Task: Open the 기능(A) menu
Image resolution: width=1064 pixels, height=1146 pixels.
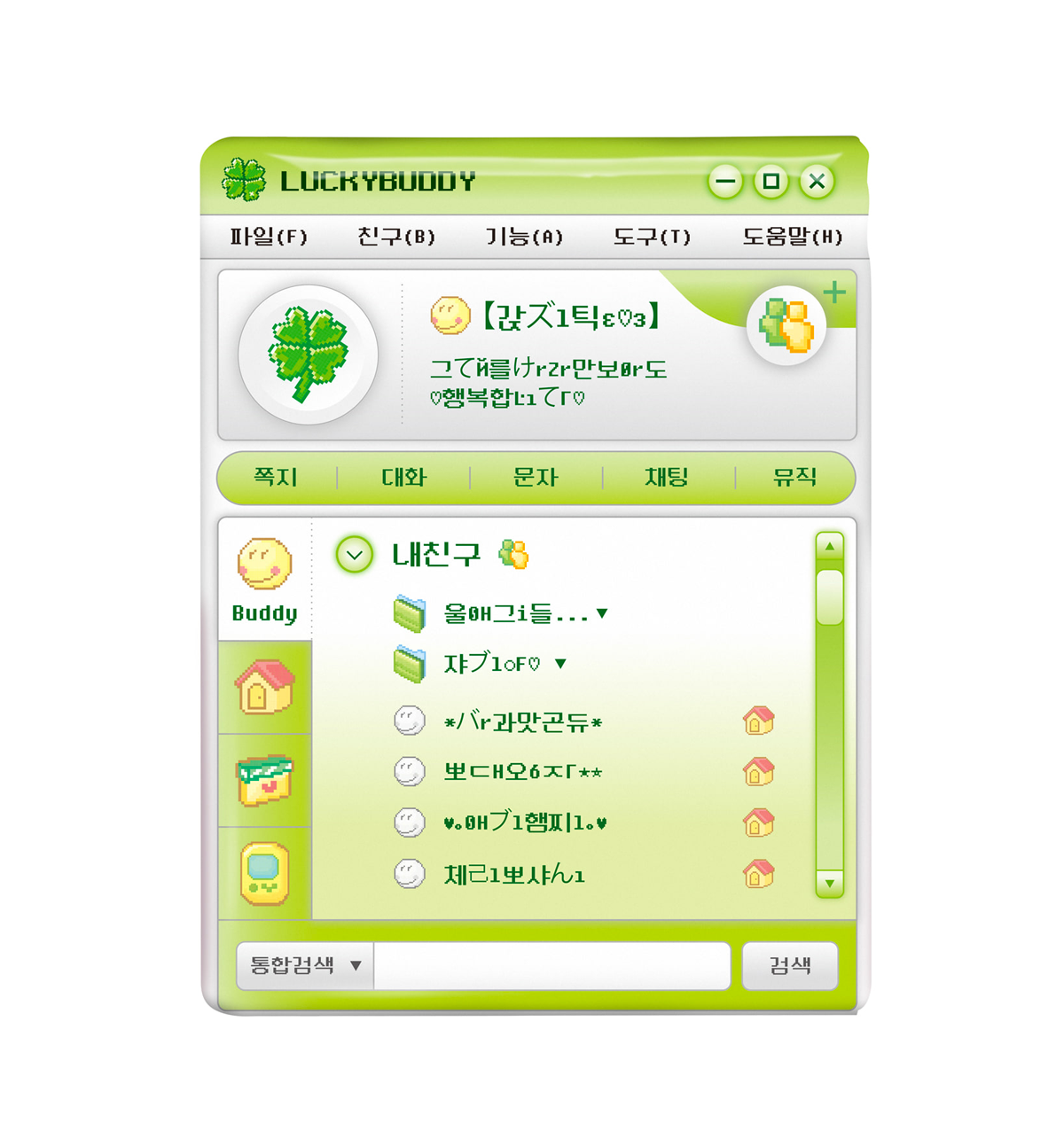Action: pyautogui.click(x=523, y=237)
